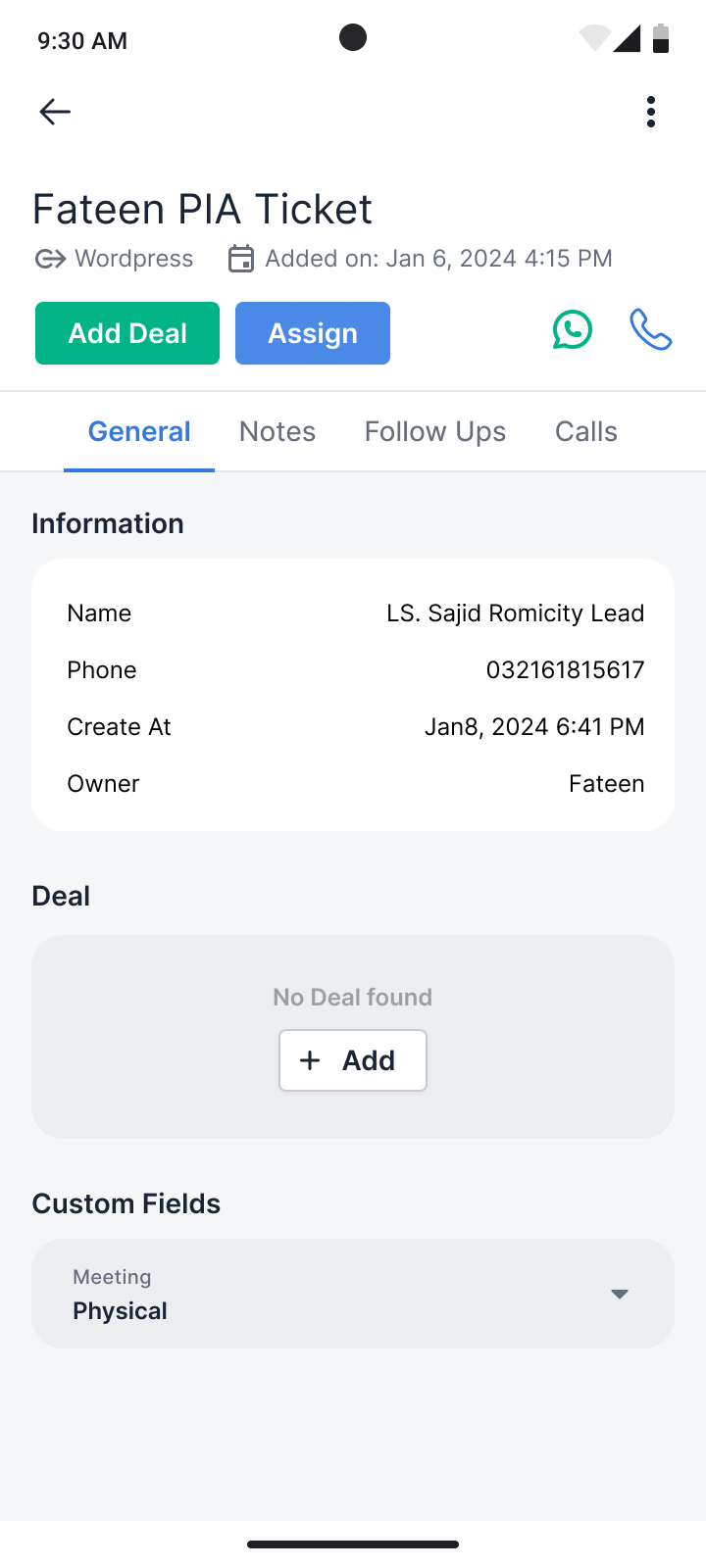This screenshot has height=1568, width=706.
Task: Message the lead via WhatsApp icon
Action: coord(573,330)
